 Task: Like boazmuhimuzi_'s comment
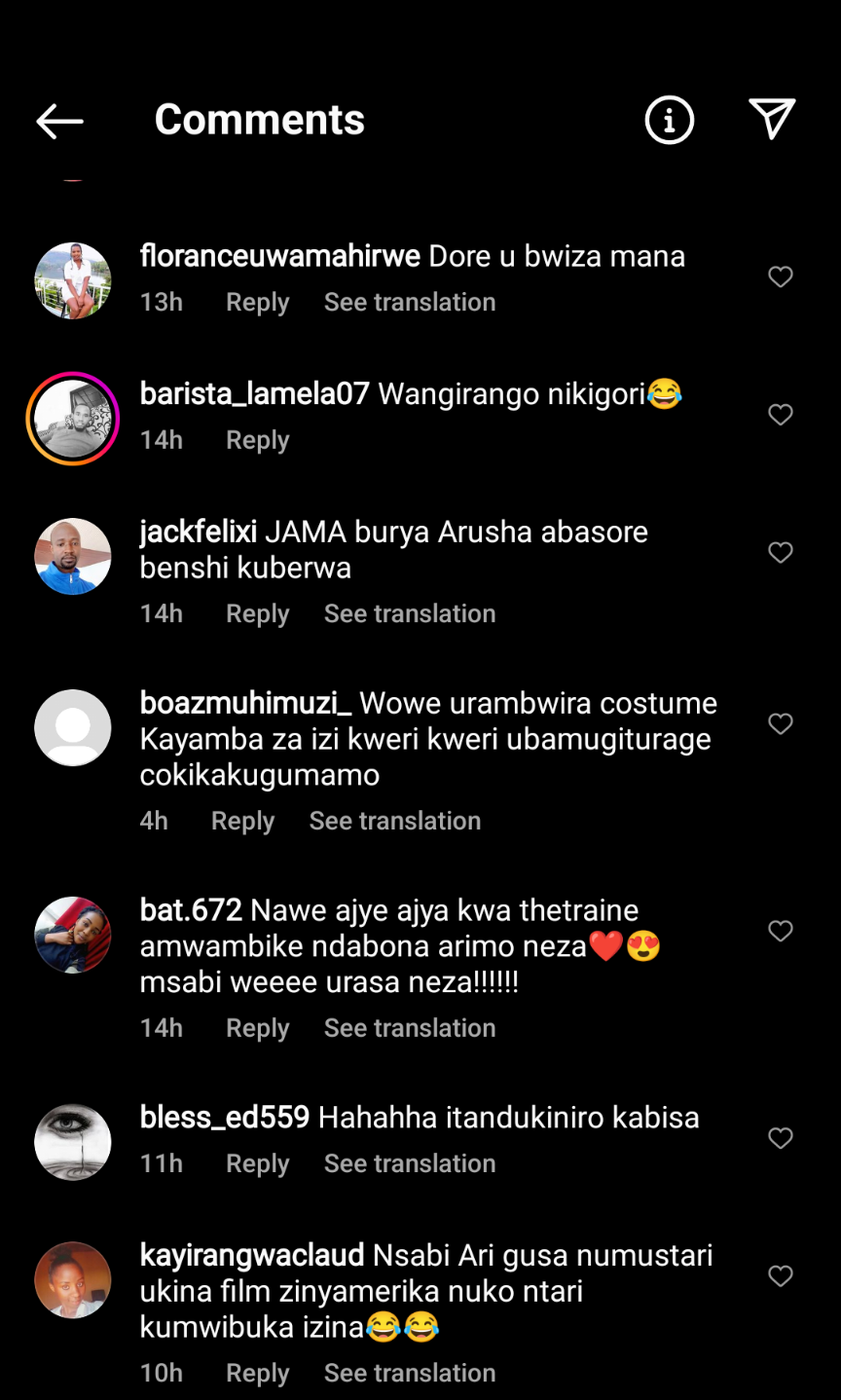click(781, 723)
